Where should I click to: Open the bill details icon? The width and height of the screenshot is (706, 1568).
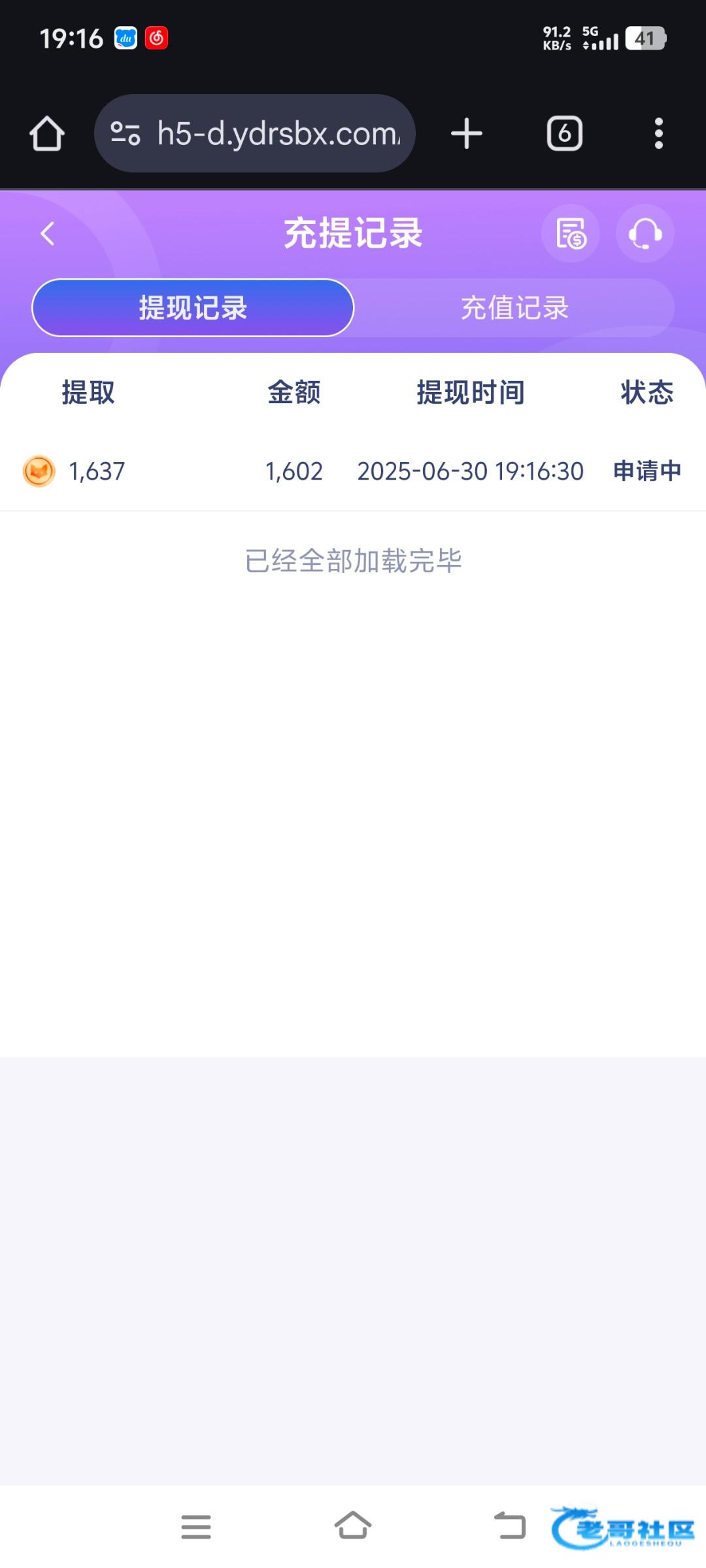(x=571, y=233)
